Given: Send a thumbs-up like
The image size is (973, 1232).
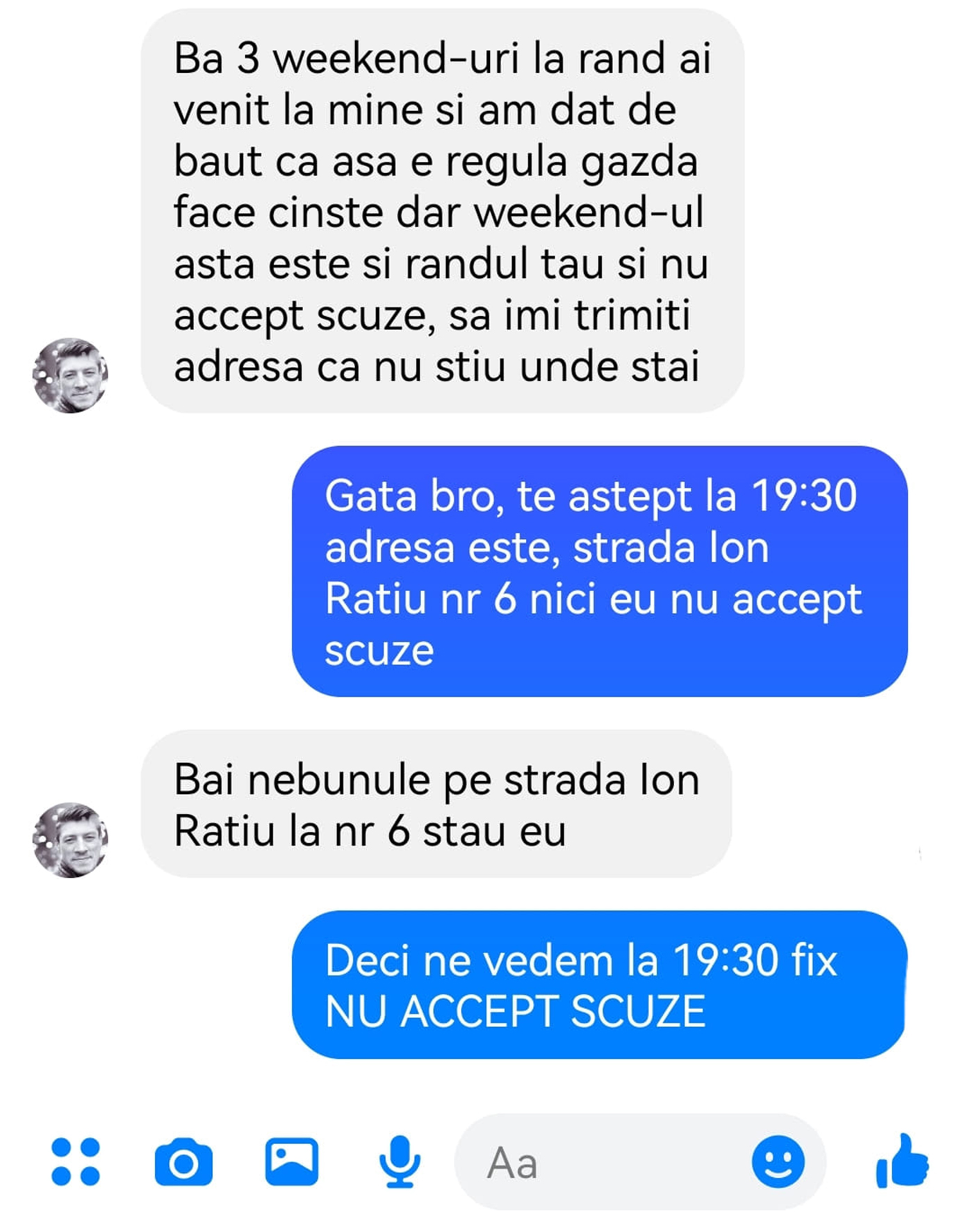Looking at the screenshot, I should tap(902, 1160).
